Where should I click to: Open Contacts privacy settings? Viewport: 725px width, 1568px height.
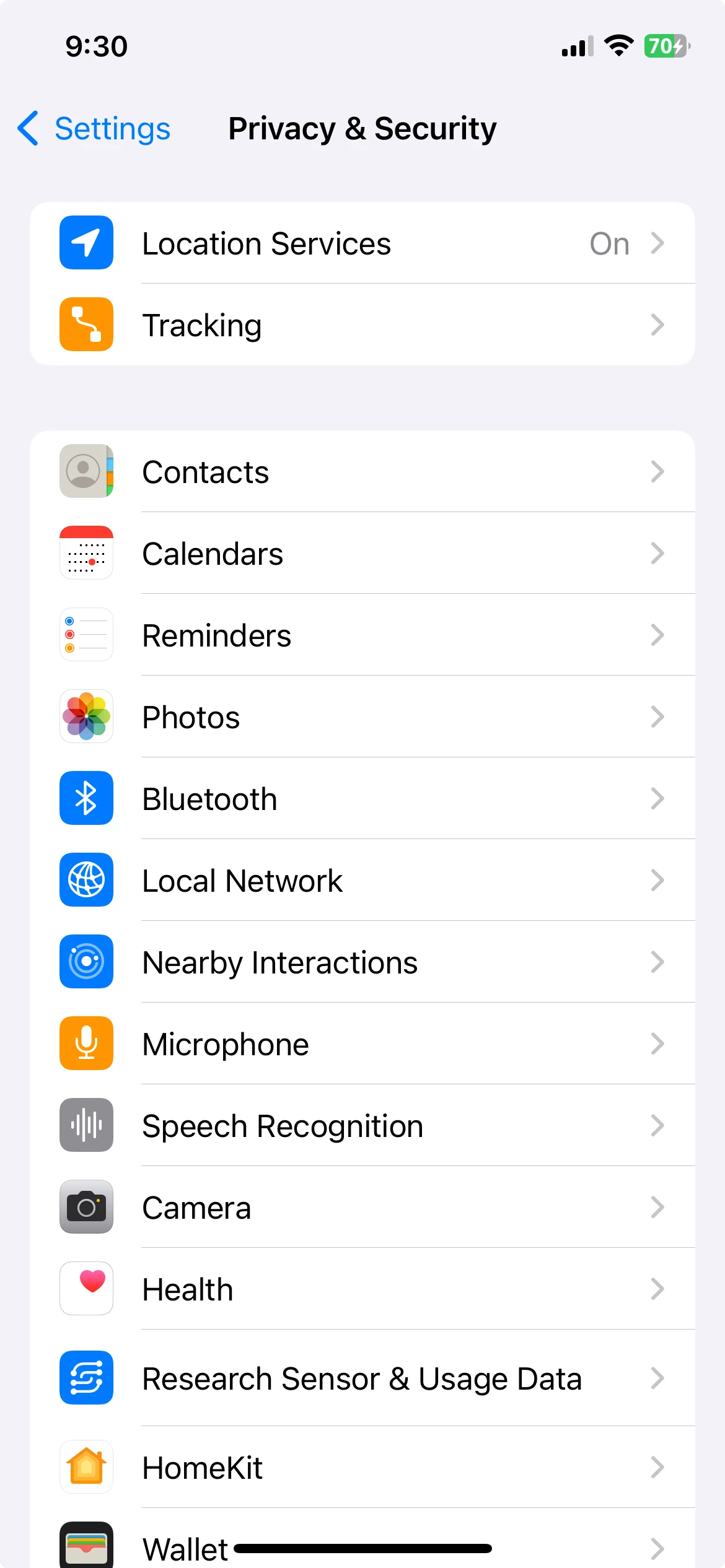click(362, 472)
